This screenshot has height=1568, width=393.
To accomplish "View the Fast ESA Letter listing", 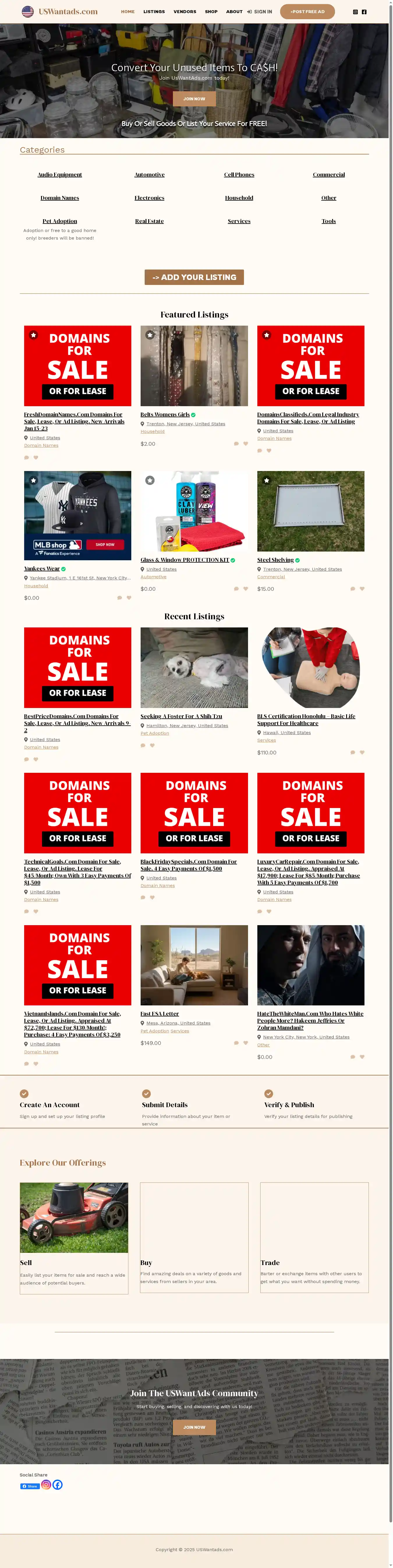I will point(160,1014).
